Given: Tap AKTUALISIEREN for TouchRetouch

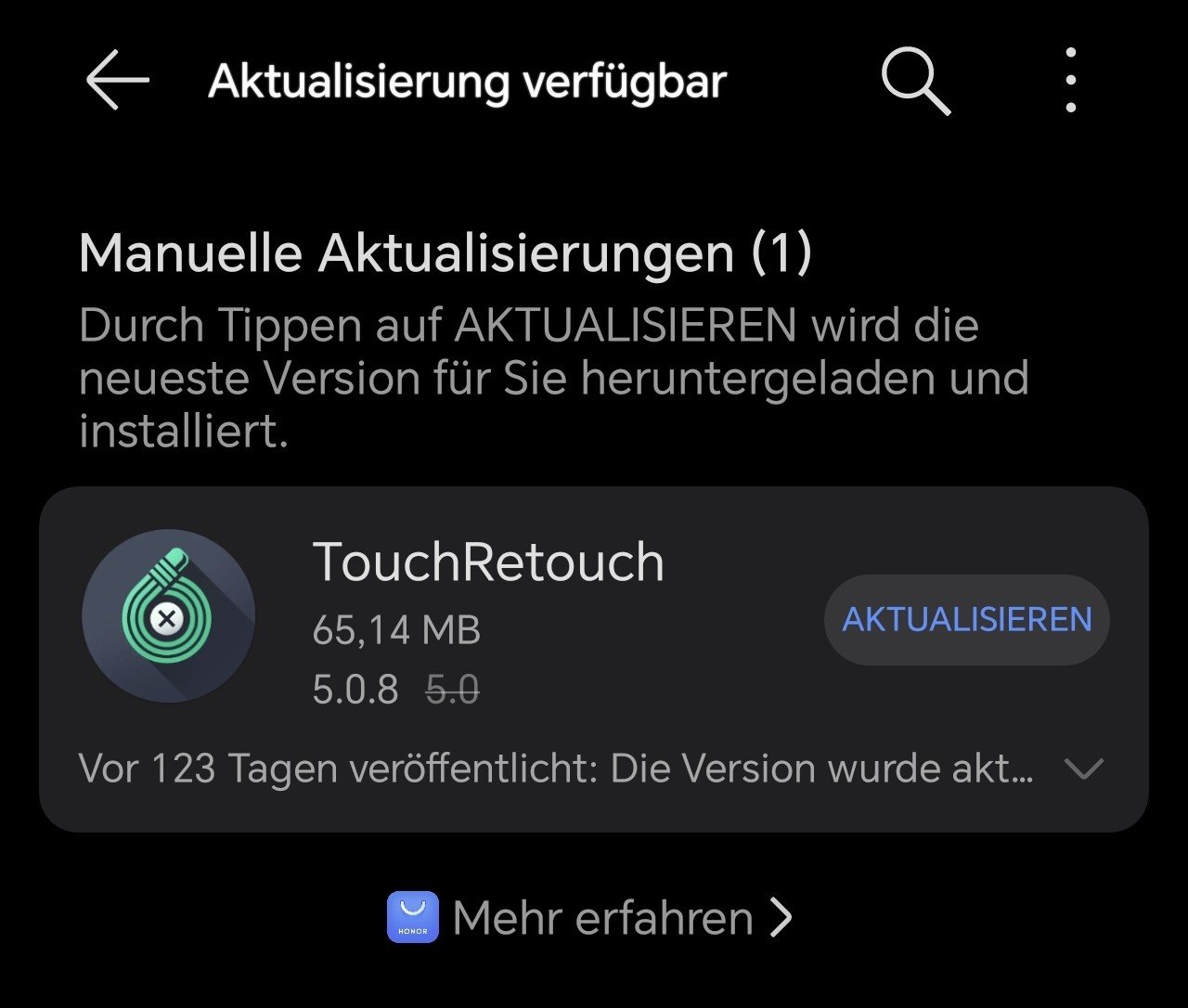Looking at the screenshot, I should (966, 619).
